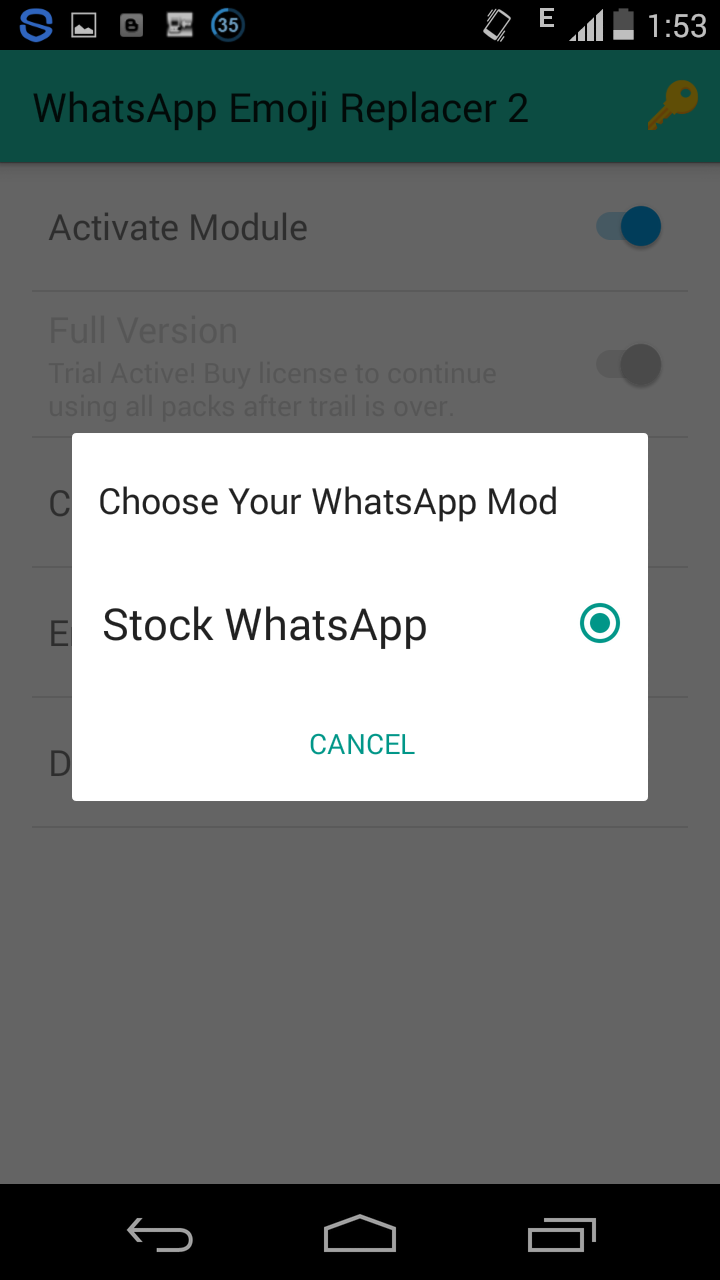Dismiss the dialog with CANCEL
The height and width of the screenshot is (1280, 720).
pyautogui.click(x=361, y=744)
